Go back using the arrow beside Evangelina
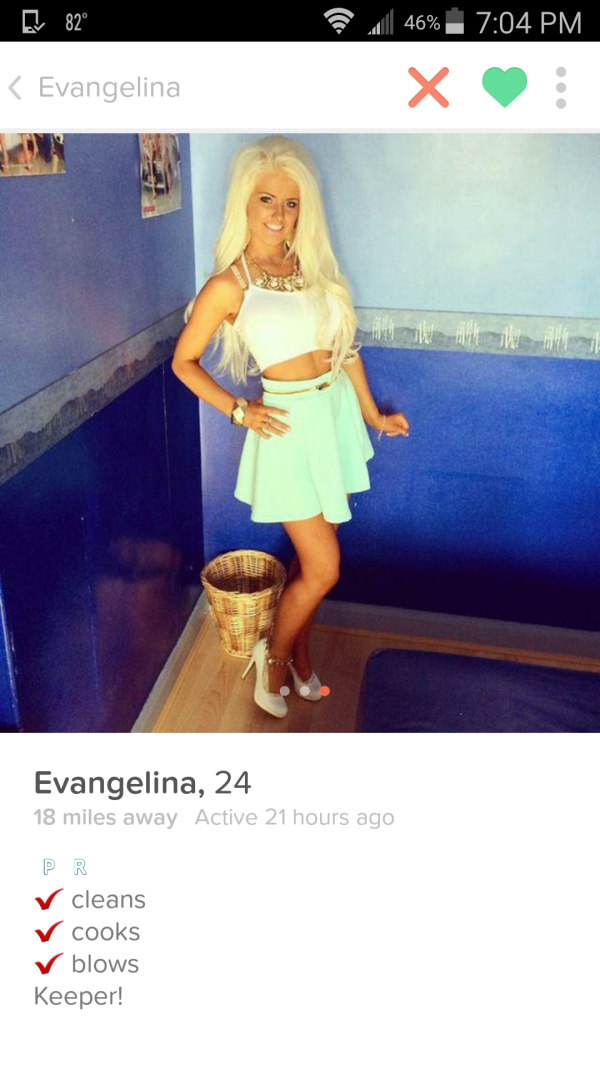Screen dimensions: 600x1066 (15, 88)
